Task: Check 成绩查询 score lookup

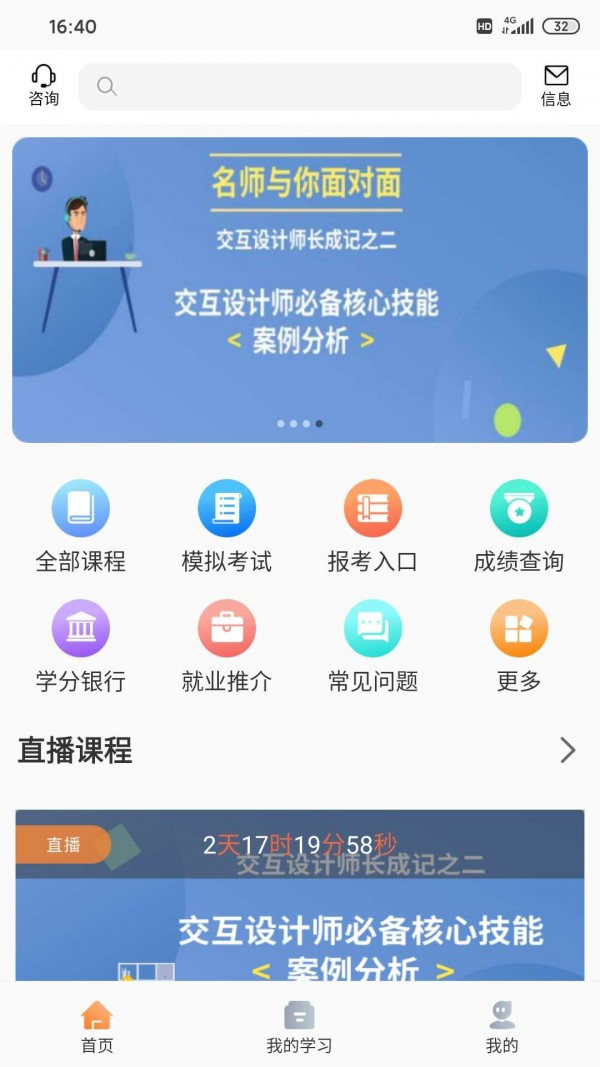Action: click(519, 526)
